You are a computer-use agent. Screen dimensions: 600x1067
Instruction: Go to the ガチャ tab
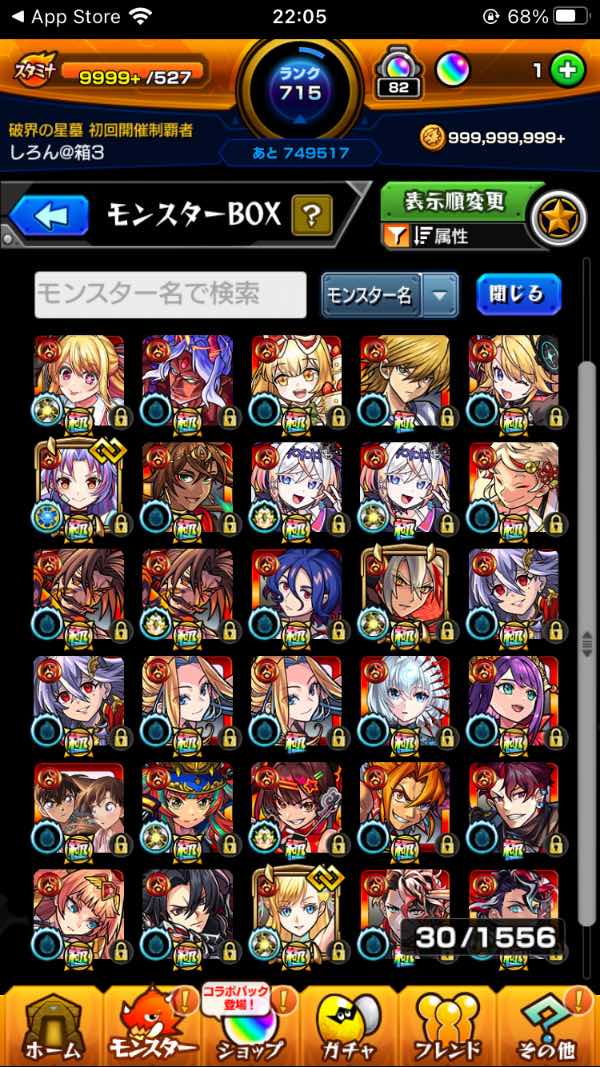tap(350, 1026)
